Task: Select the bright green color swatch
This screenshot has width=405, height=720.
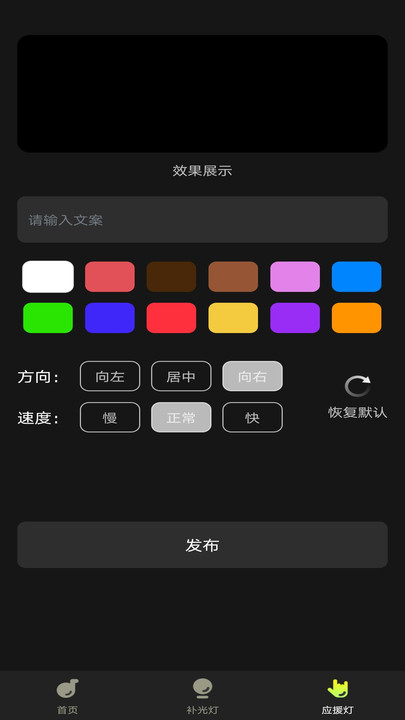Action: [x=48, y=318]
